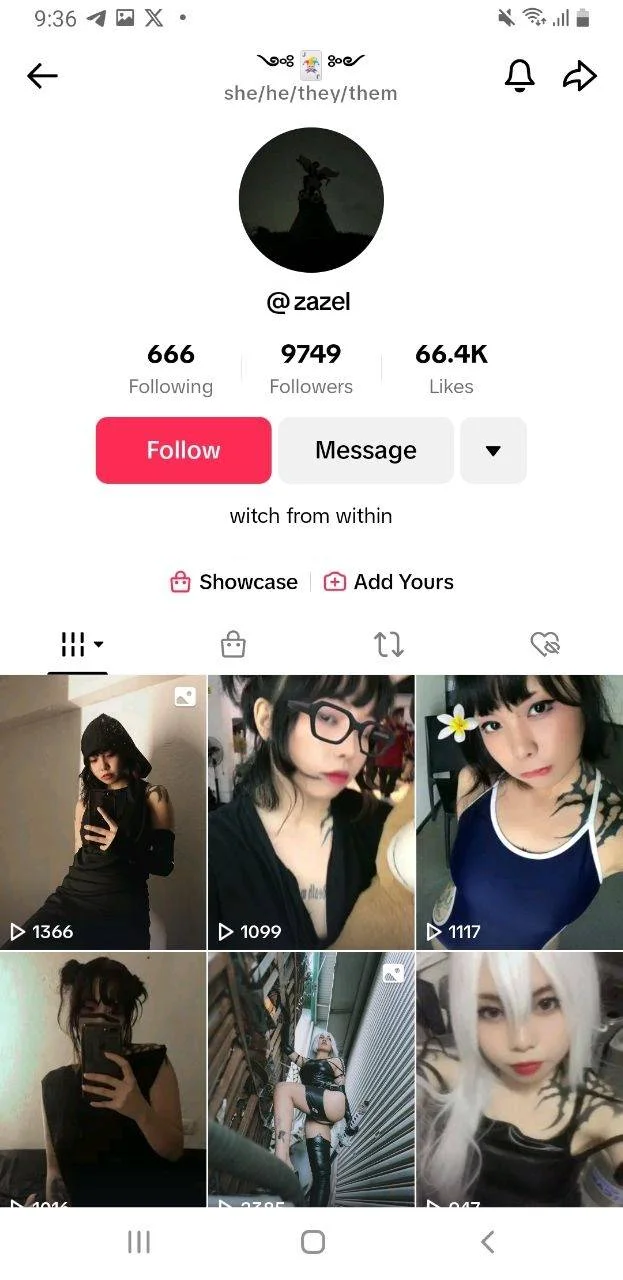Switch to the videos grid tab
Screen dimensions: 623x1280
tap(78, 645)
